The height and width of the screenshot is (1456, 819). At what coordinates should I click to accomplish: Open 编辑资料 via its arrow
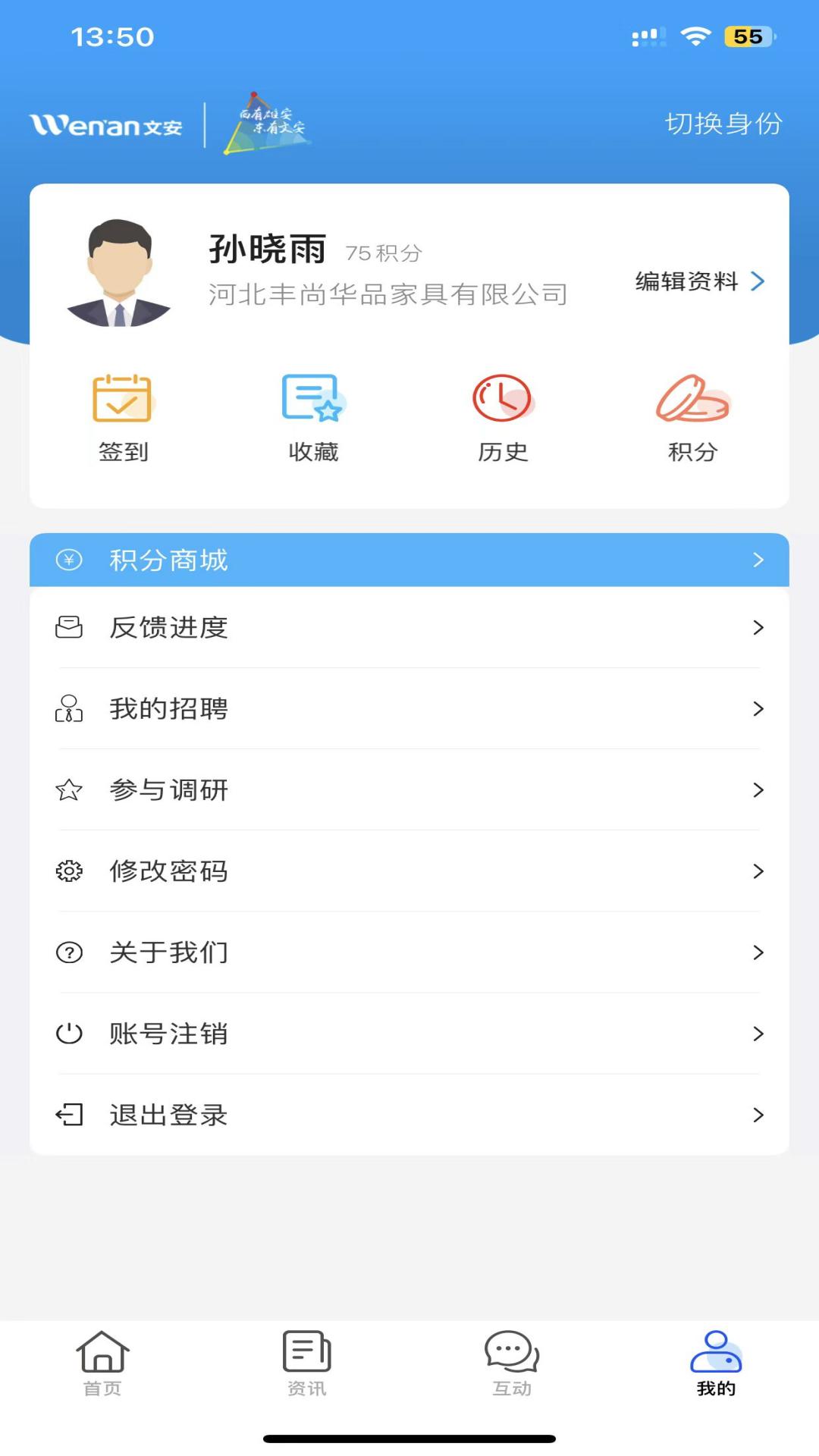coord(758,282)
